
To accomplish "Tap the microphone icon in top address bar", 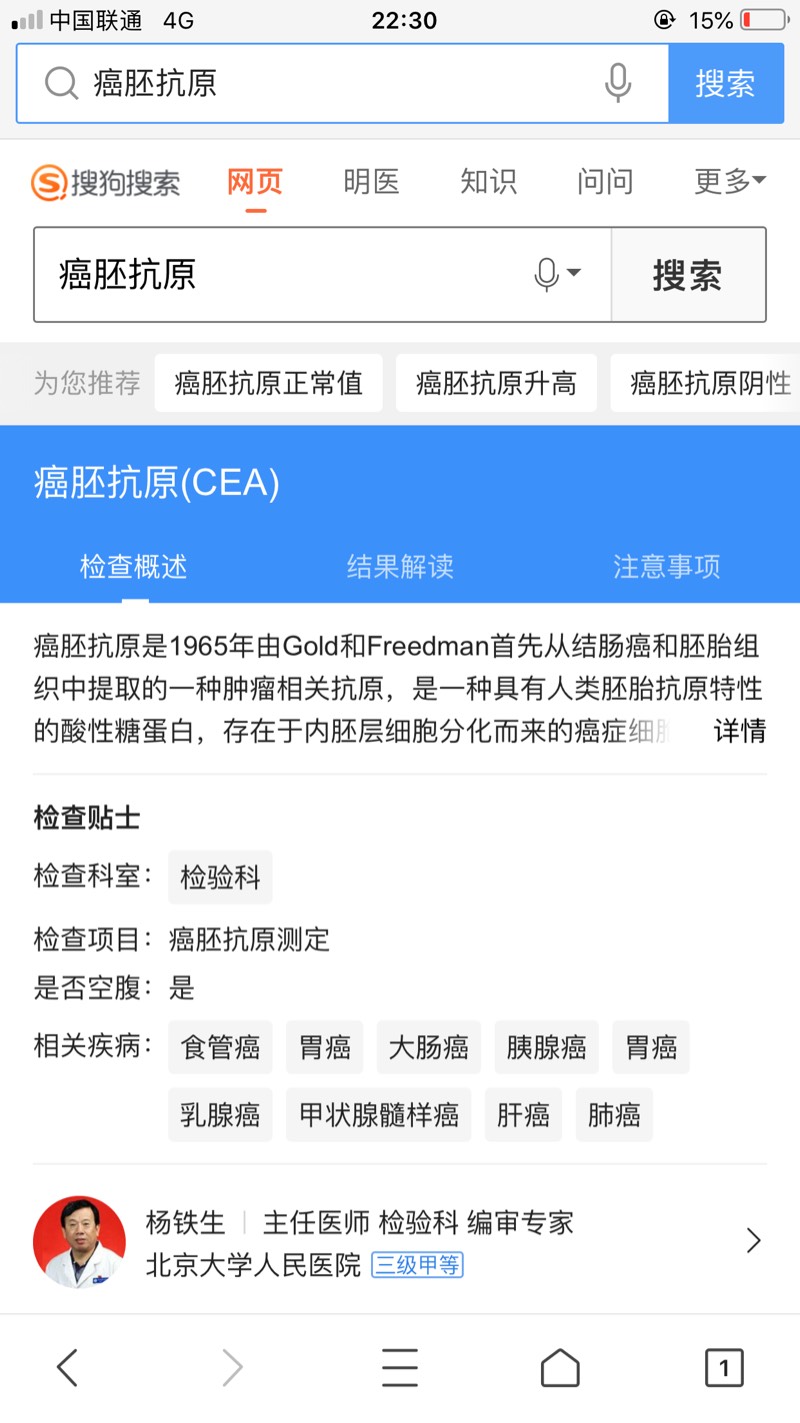I will 618,83.
